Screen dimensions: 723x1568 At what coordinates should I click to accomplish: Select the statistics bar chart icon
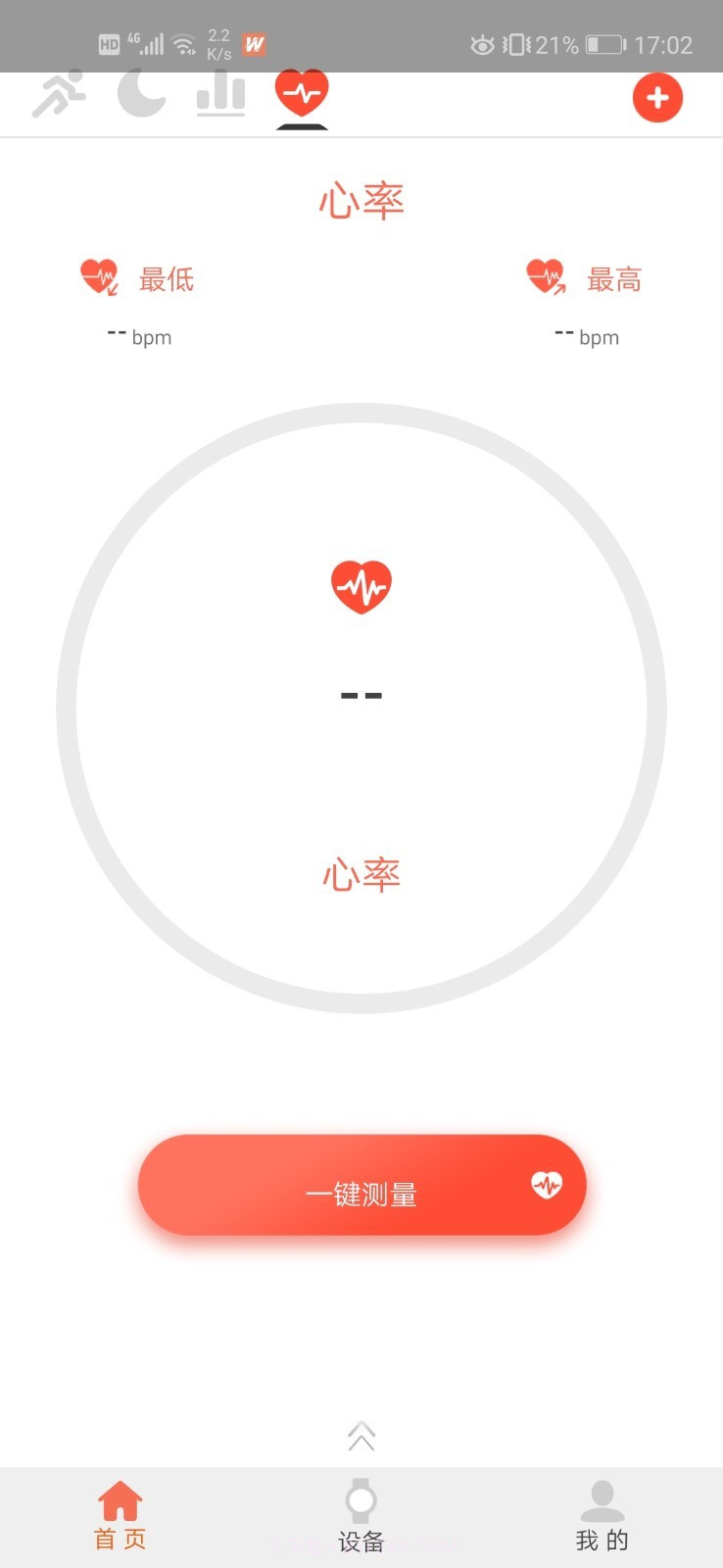(x=220, y=95)
